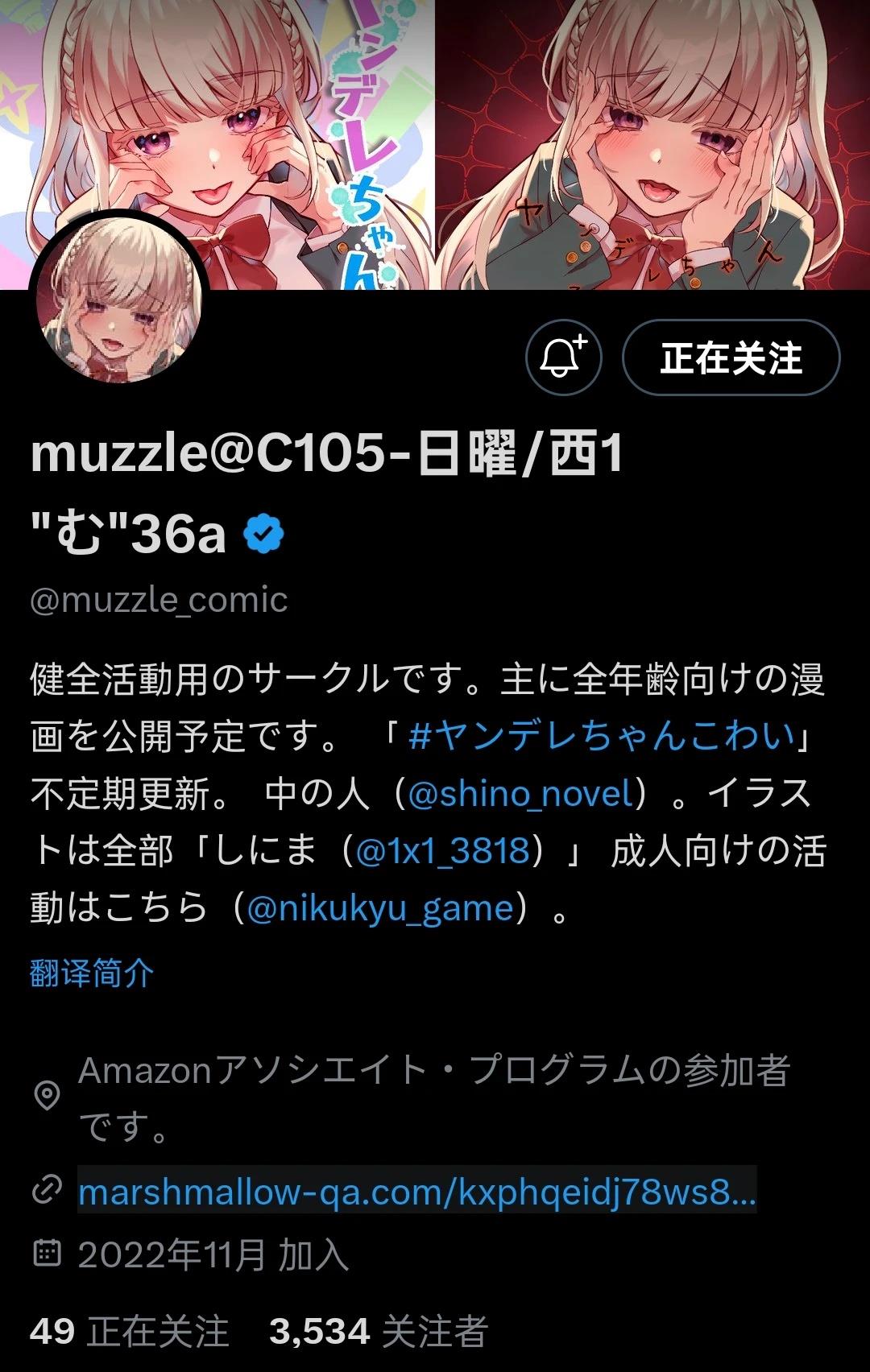
Task: View the profile header banner image
Action: 435,144
